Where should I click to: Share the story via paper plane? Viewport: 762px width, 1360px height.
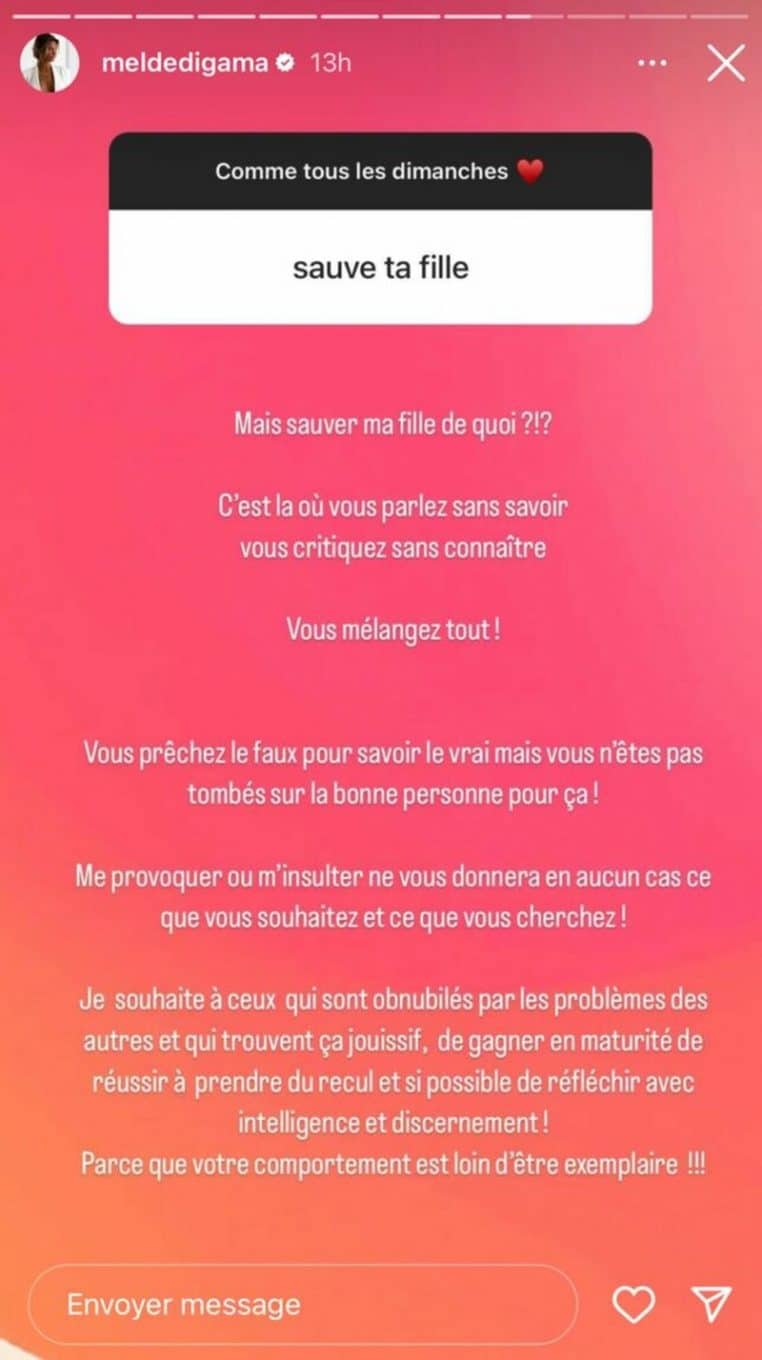point(712,1304)
